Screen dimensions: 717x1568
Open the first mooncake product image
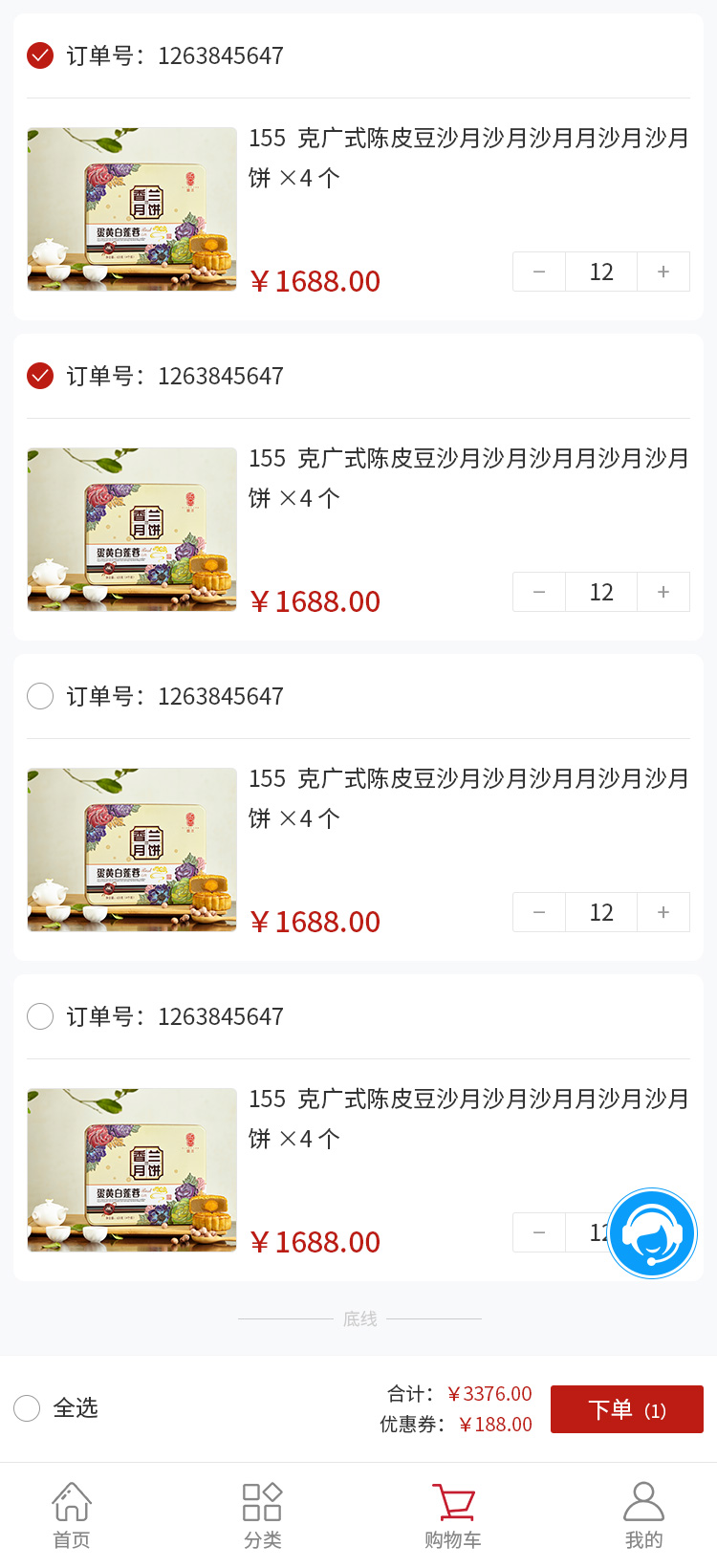coord(132,208)
